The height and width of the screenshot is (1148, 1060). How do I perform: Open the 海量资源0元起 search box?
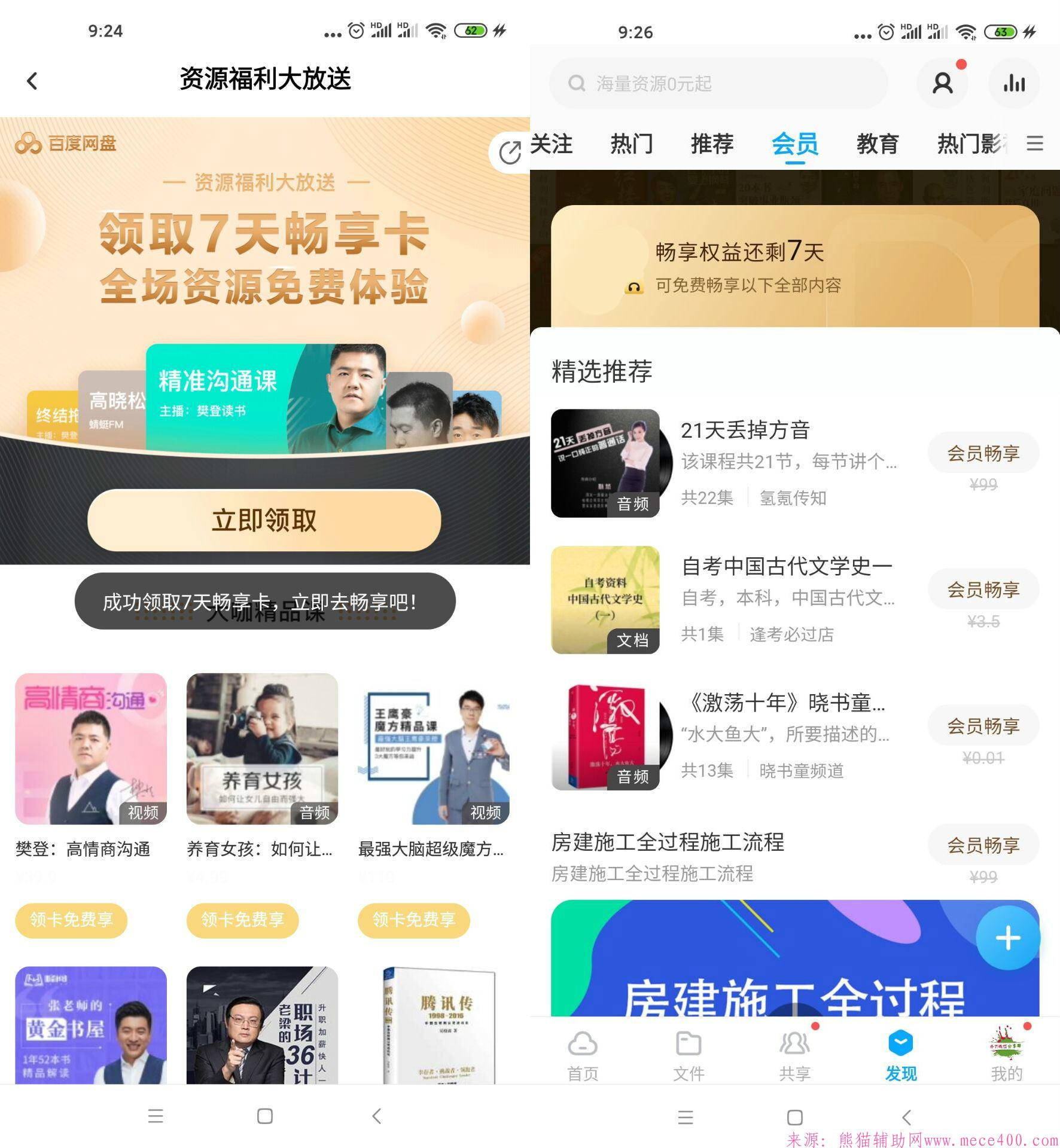point(718,84)
